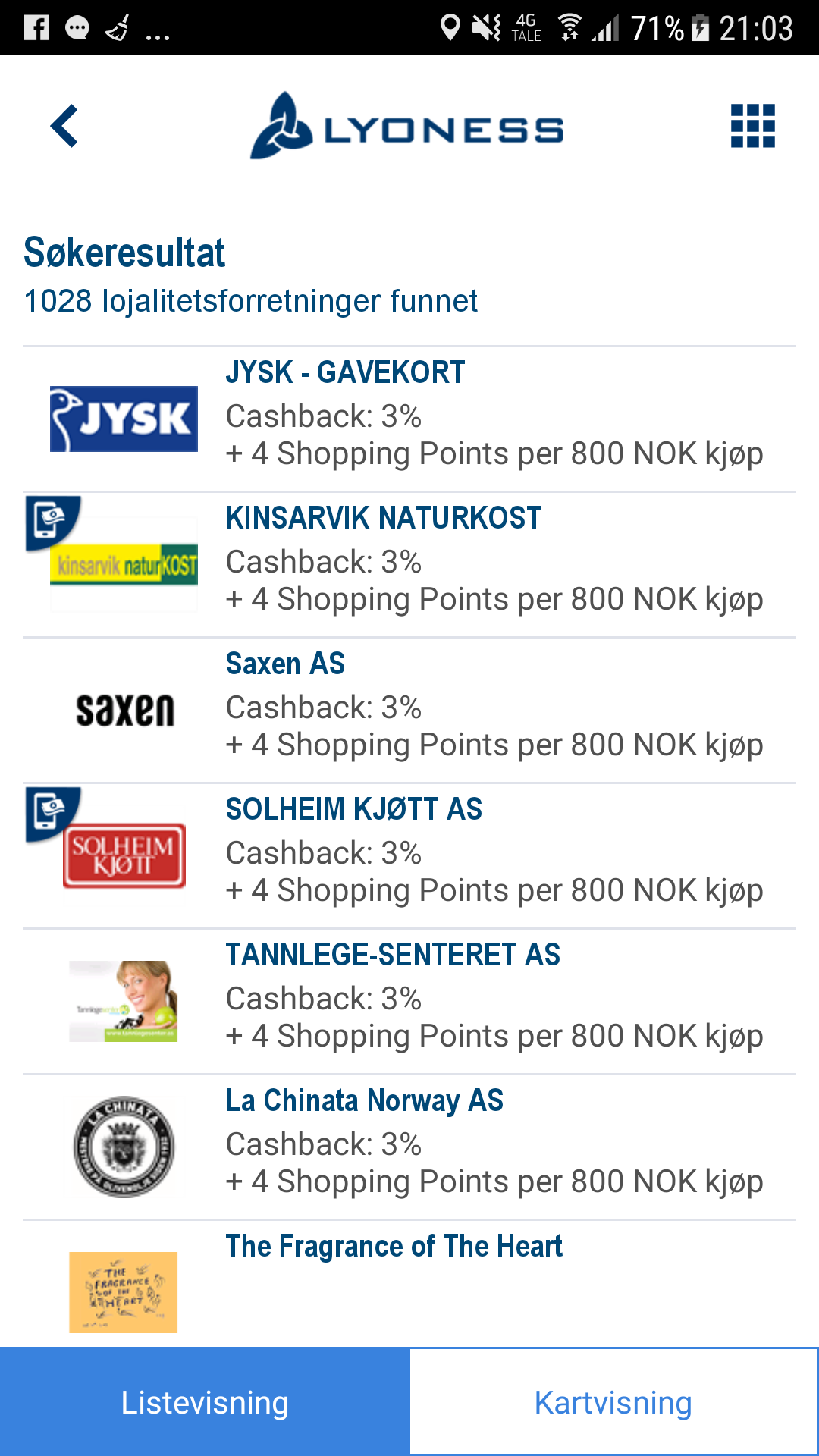
Task: Switch to Listevisning tab
Action: click(x=205, y=1401)
